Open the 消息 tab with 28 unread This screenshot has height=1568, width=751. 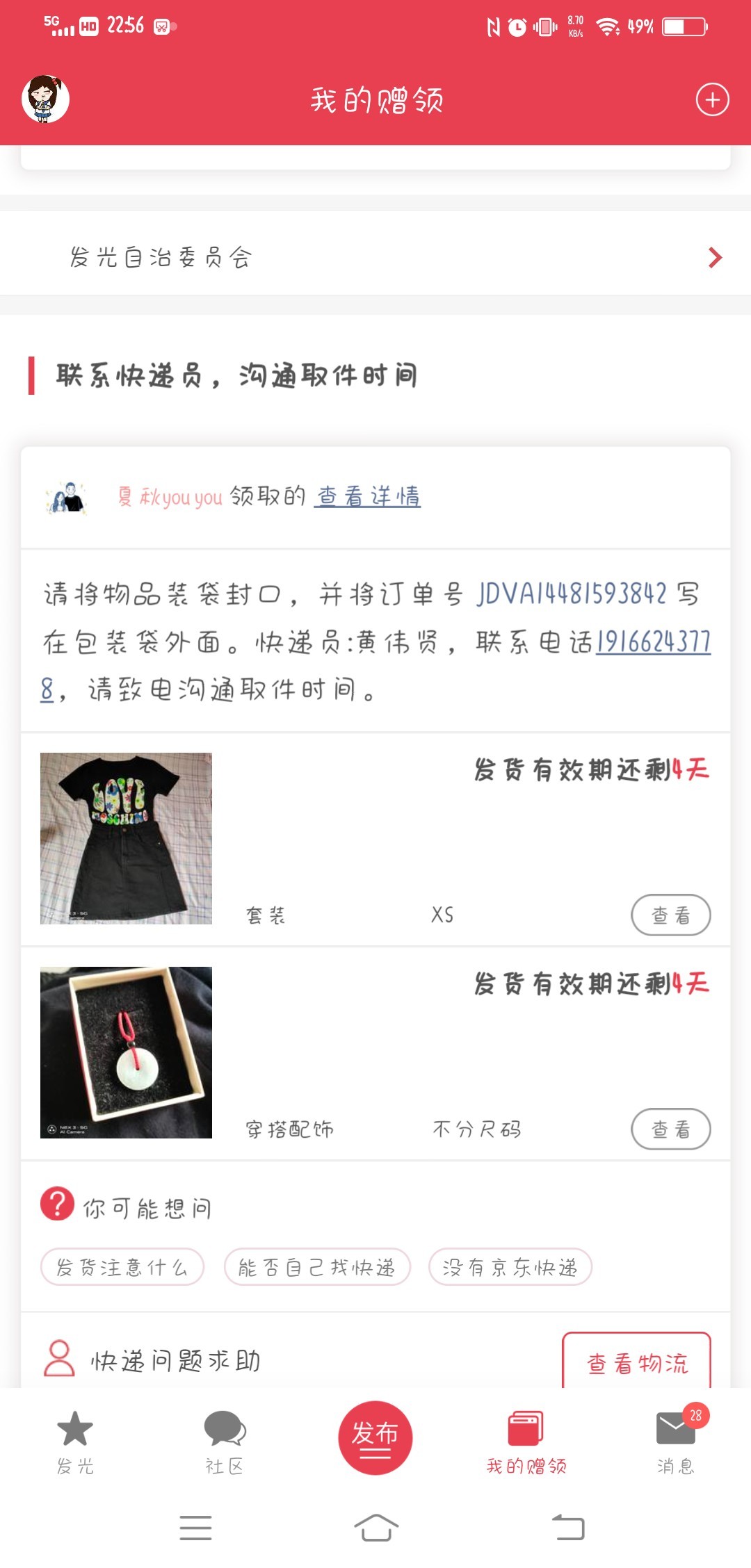coord(676,1442)
